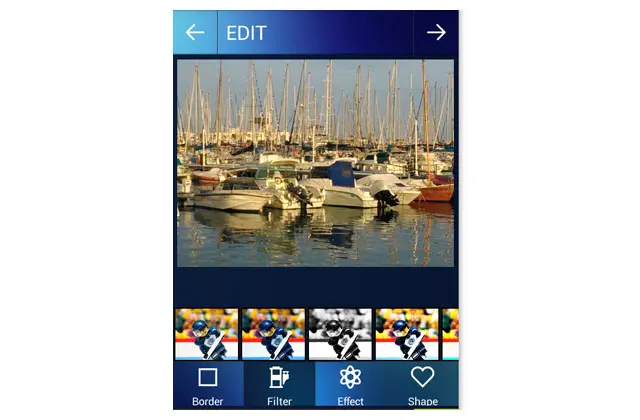The image size is (640, 420).
Task: Pick the fourth effect thumbnail
Action: [x=406, y=334]
